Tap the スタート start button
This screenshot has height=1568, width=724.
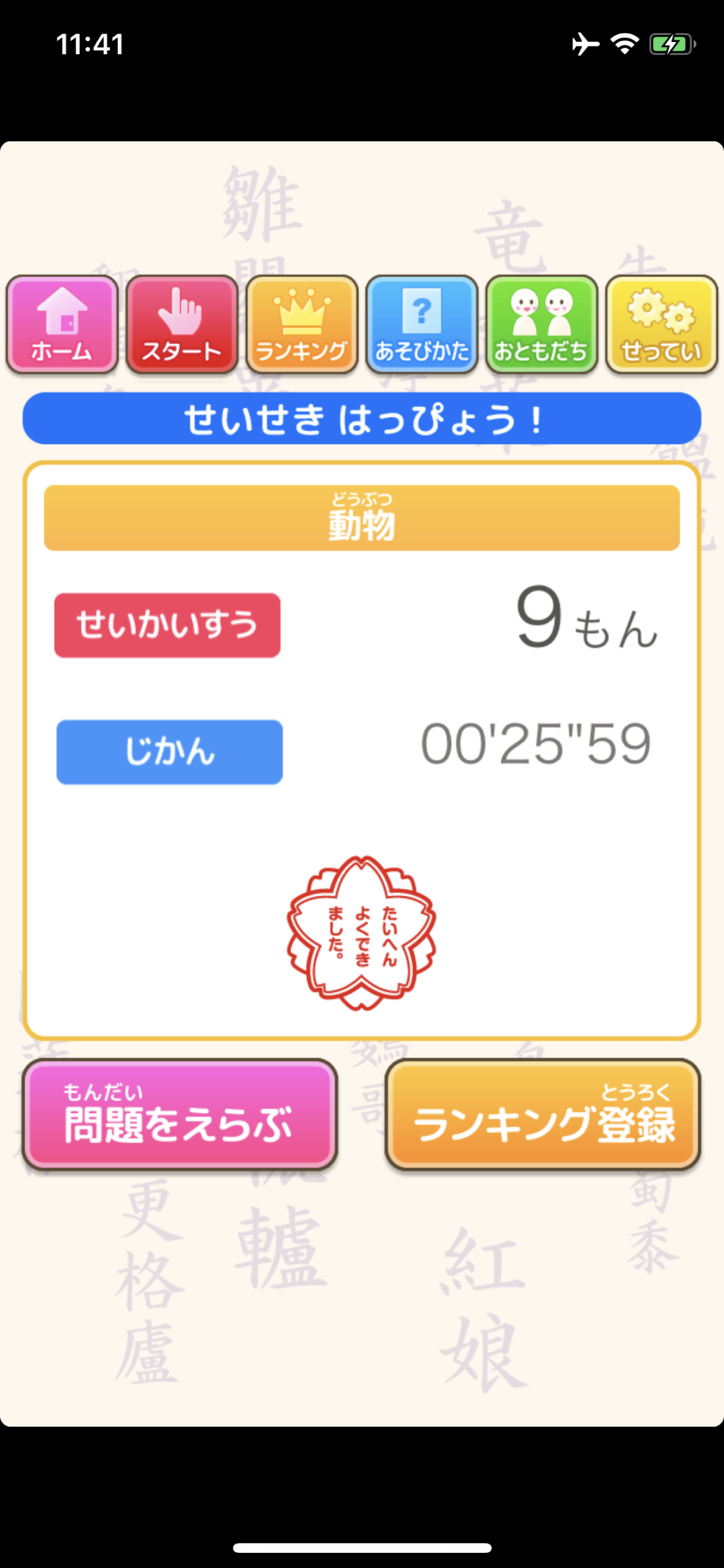(182, 324)
